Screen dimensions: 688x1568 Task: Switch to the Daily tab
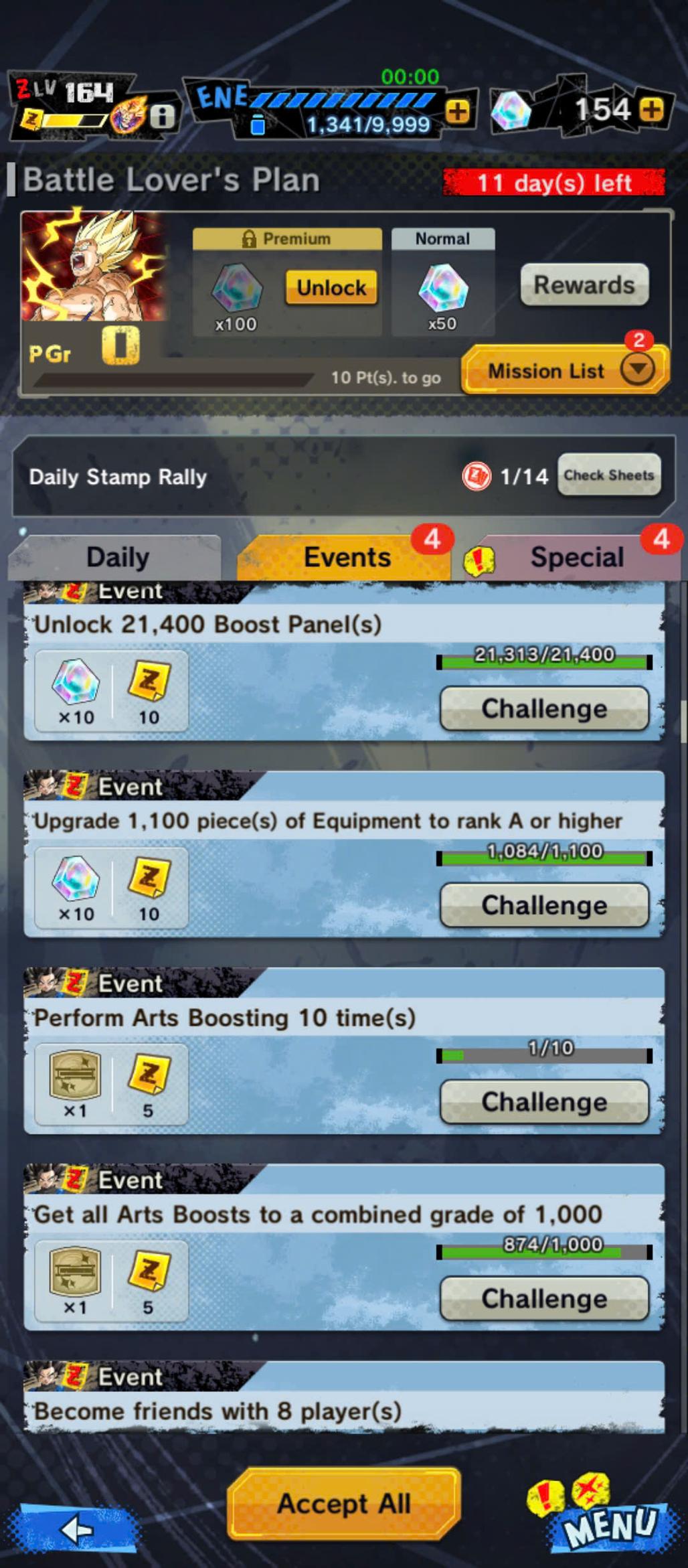point(117,557)
